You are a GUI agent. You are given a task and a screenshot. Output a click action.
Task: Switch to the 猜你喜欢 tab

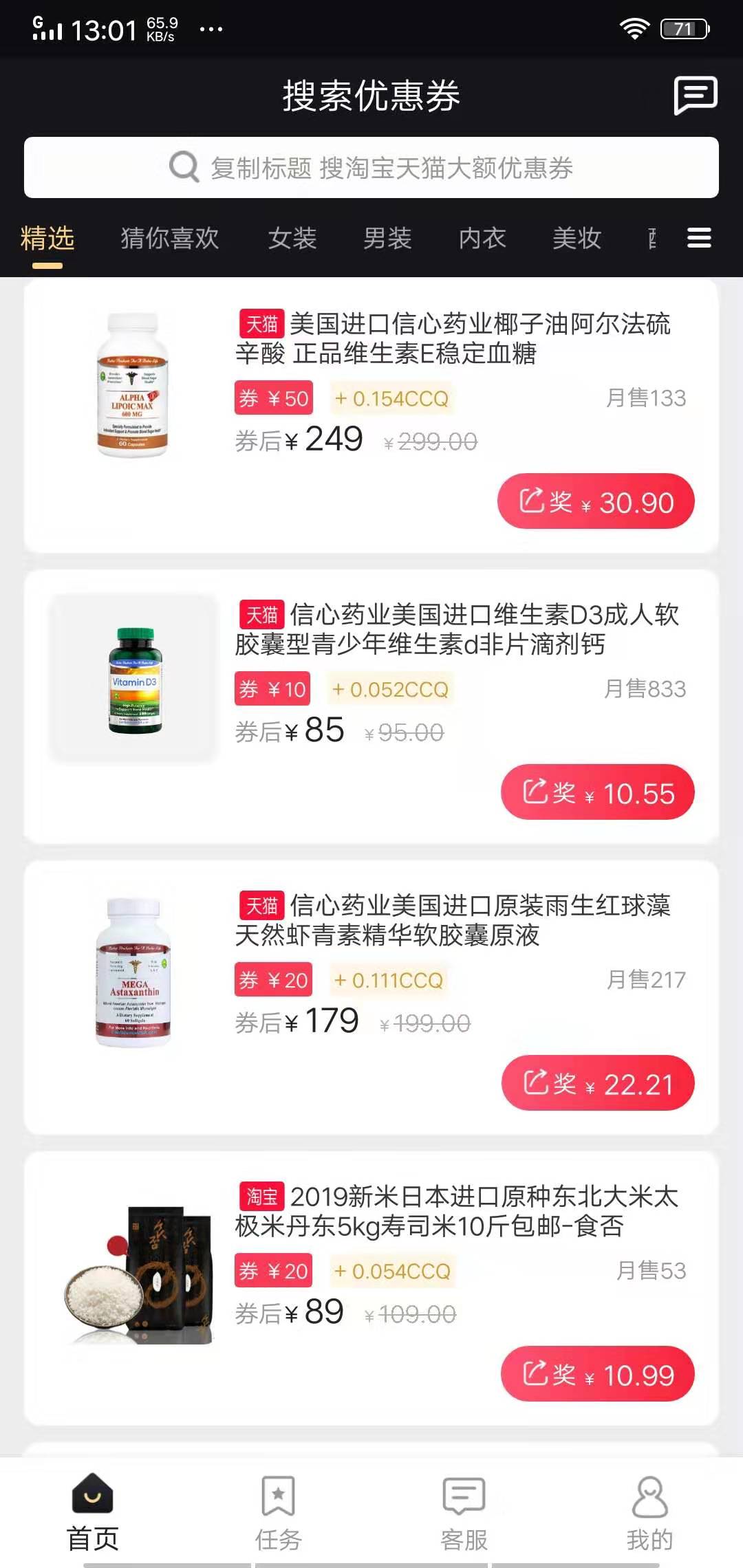[x=169, y=239]
